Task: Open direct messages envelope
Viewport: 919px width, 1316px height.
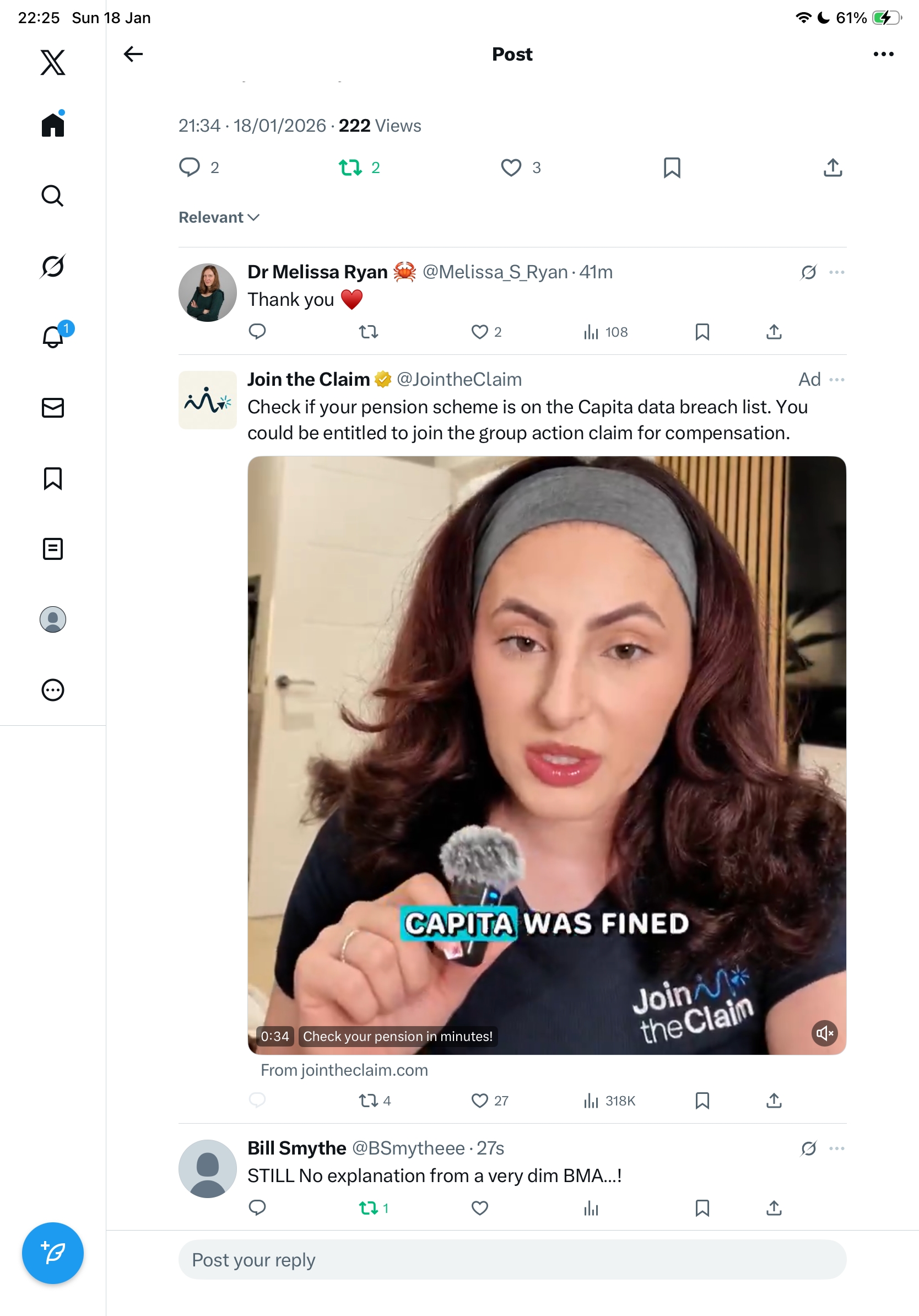Action: (x=53, y=407)
